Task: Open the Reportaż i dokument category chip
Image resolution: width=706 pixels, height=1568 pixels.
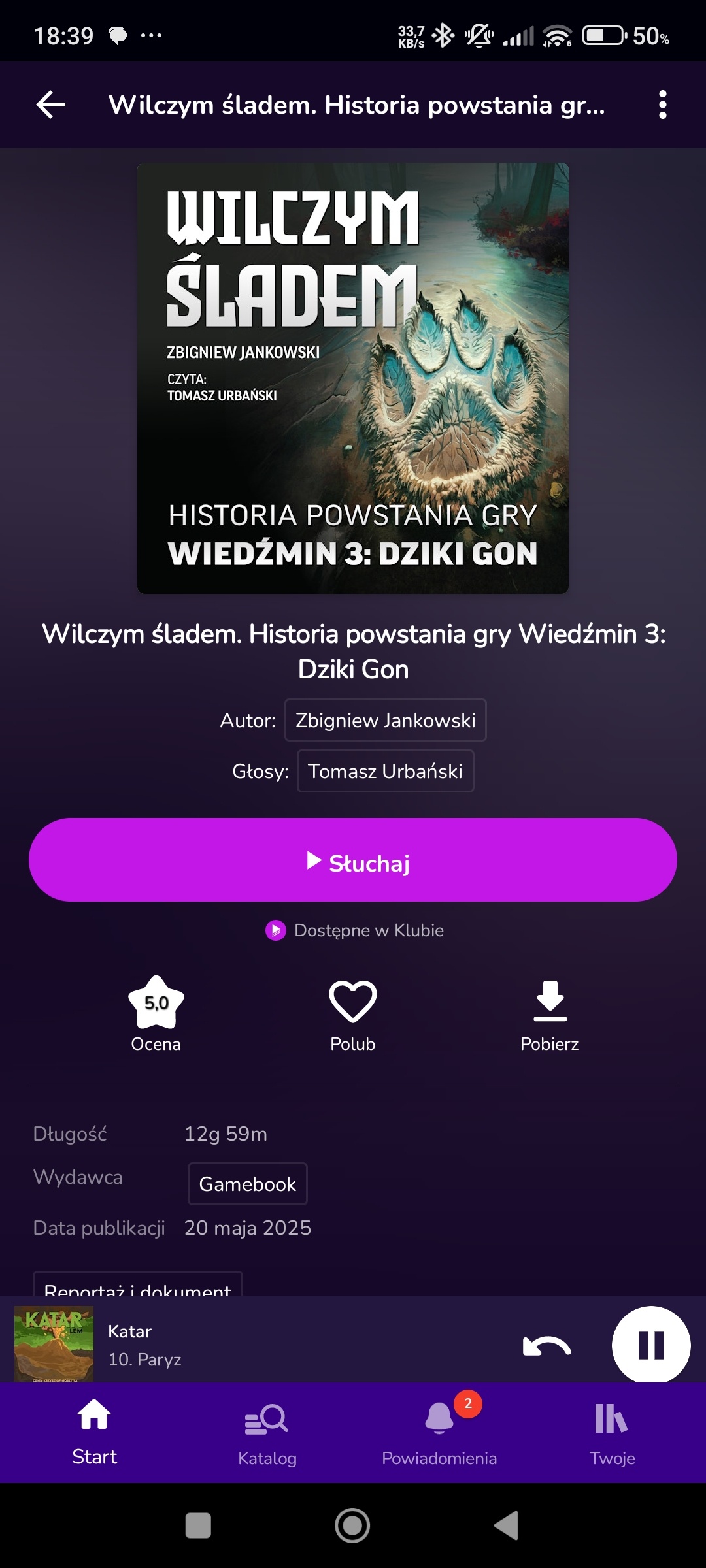Action: [x=137, y=1286]
